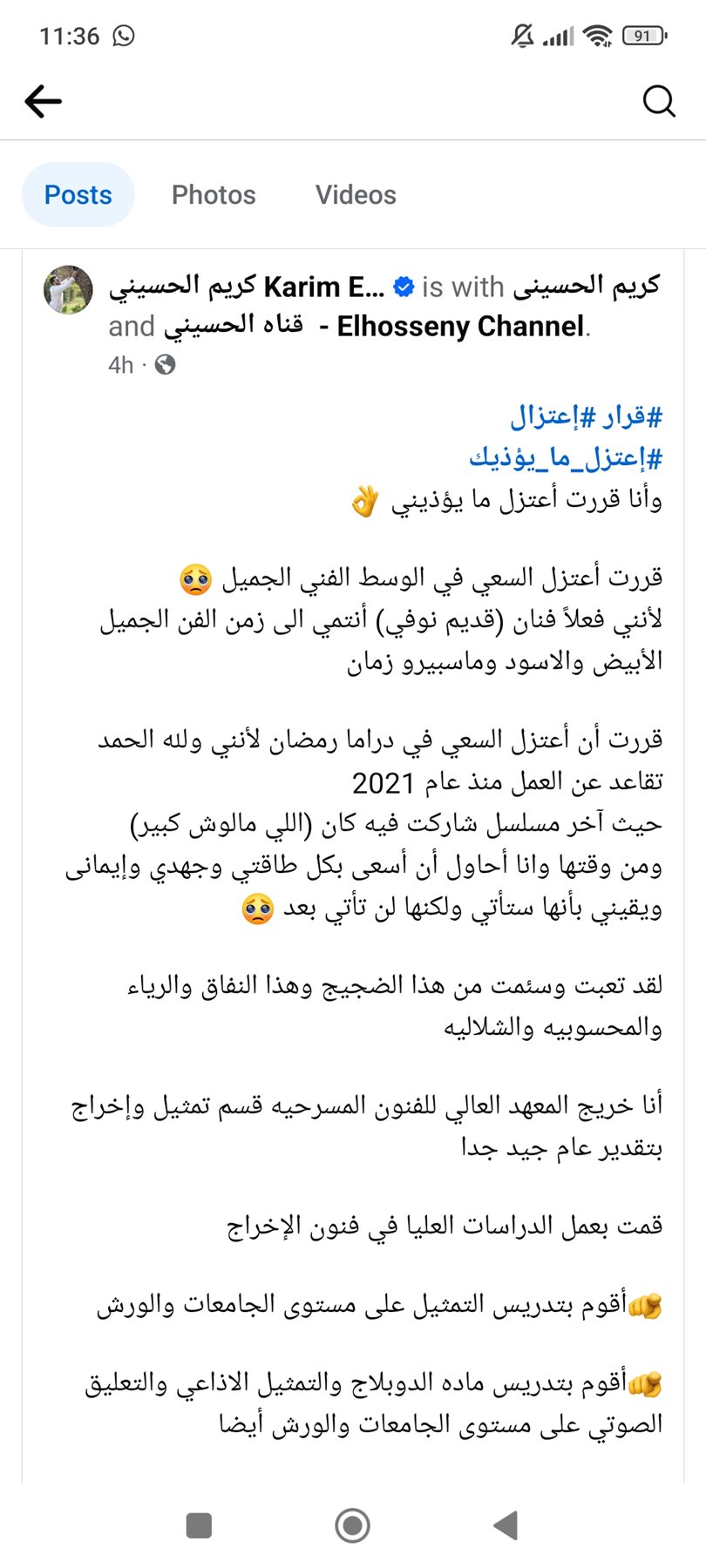The height and width of the screenshot is (1568, 706).
Task: Go back using the top arrow
Action: (43, 102)
